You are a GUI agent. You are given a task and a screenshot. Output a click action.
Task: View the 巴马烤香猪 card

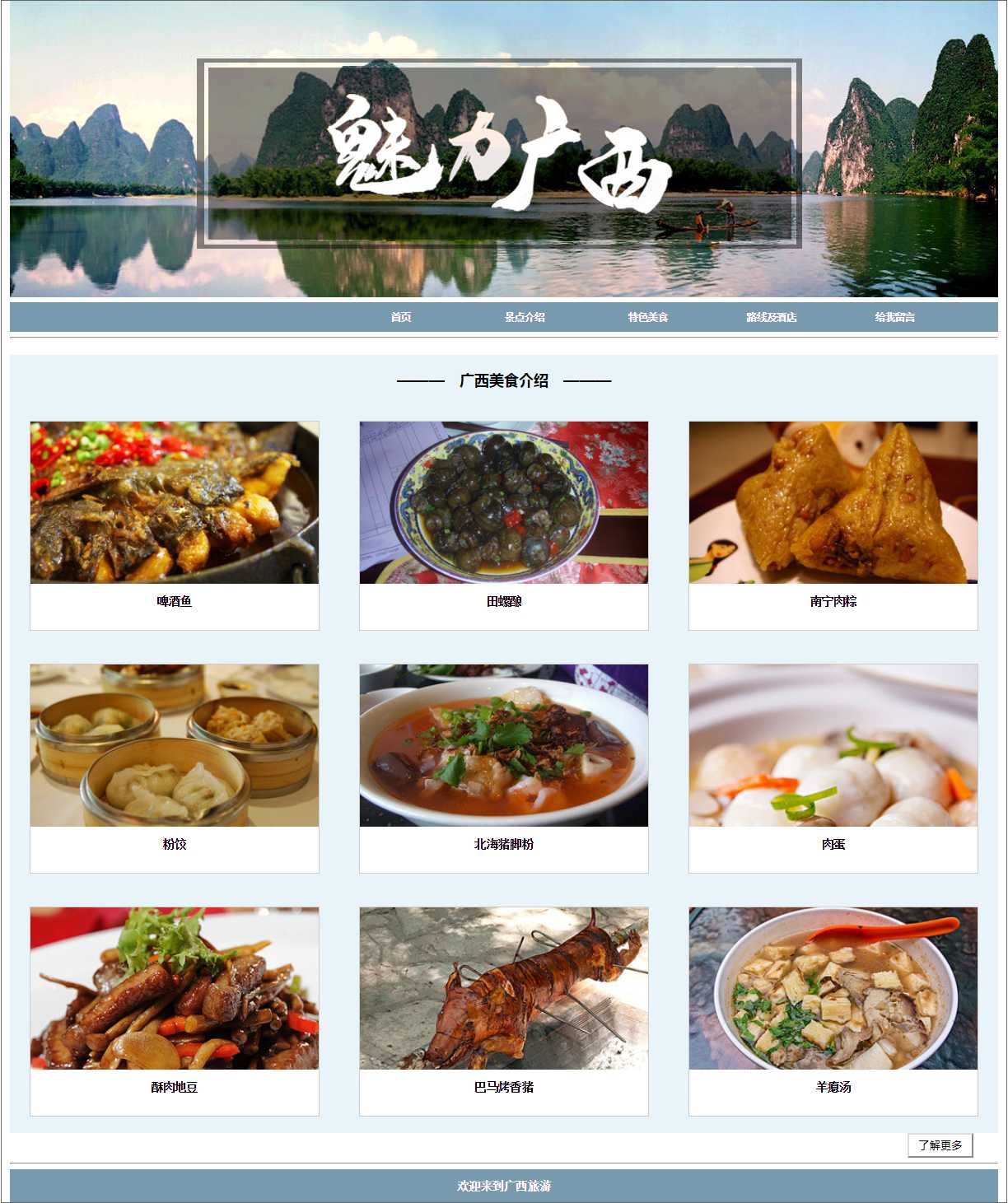[504, 1011]
